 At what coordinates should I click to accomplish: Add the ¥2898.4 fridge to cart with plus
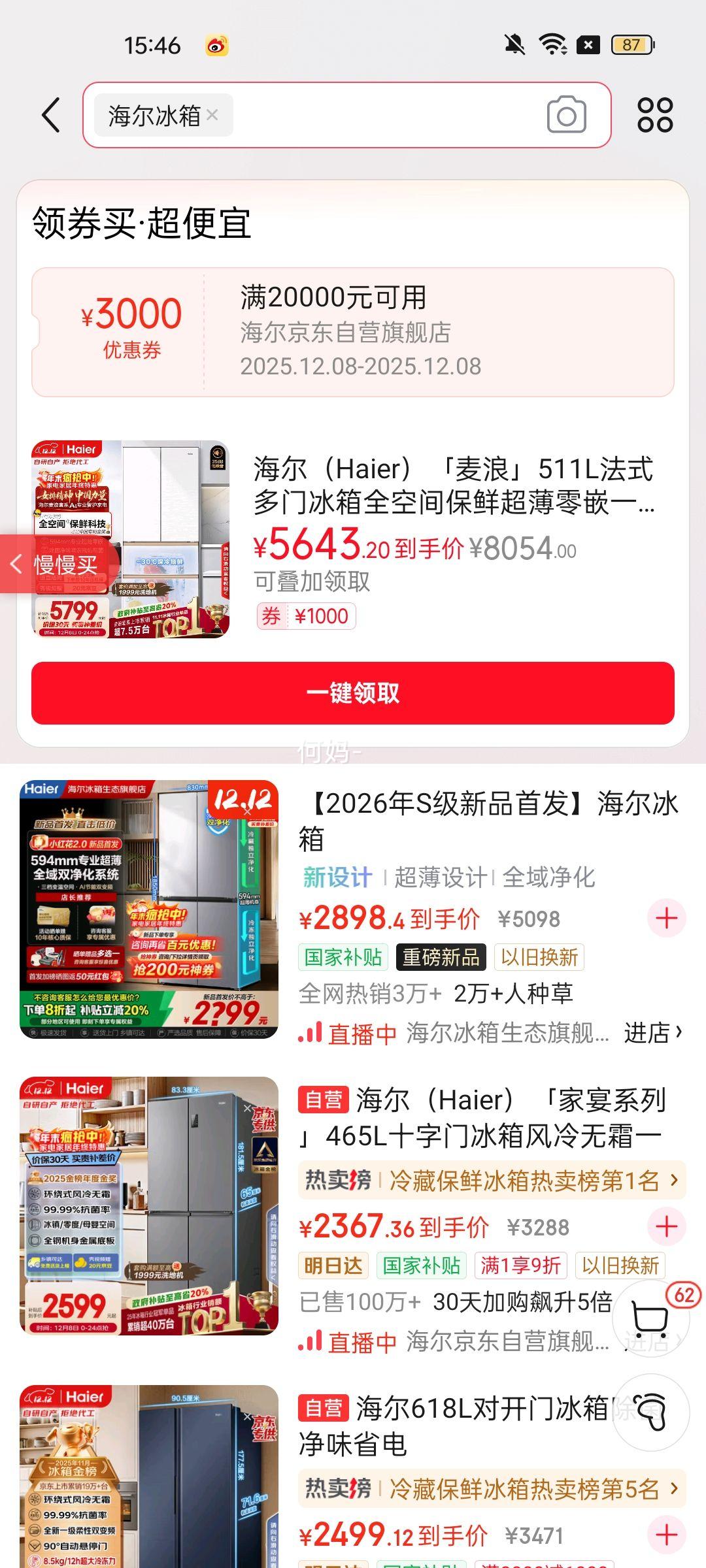click(668, 918)
